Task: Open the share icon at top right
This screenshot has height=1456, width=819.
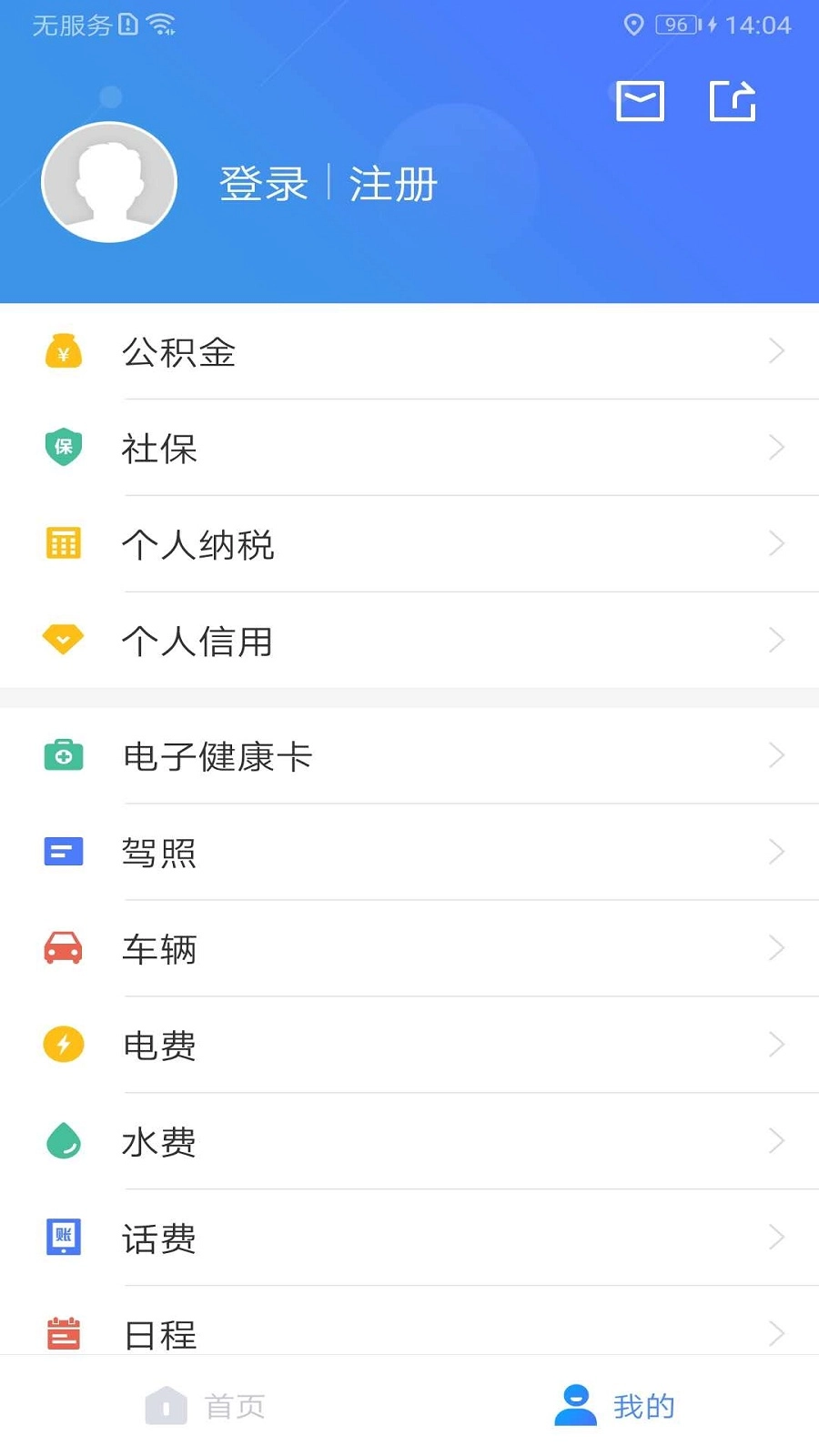Action: click(x=733, y=101)
